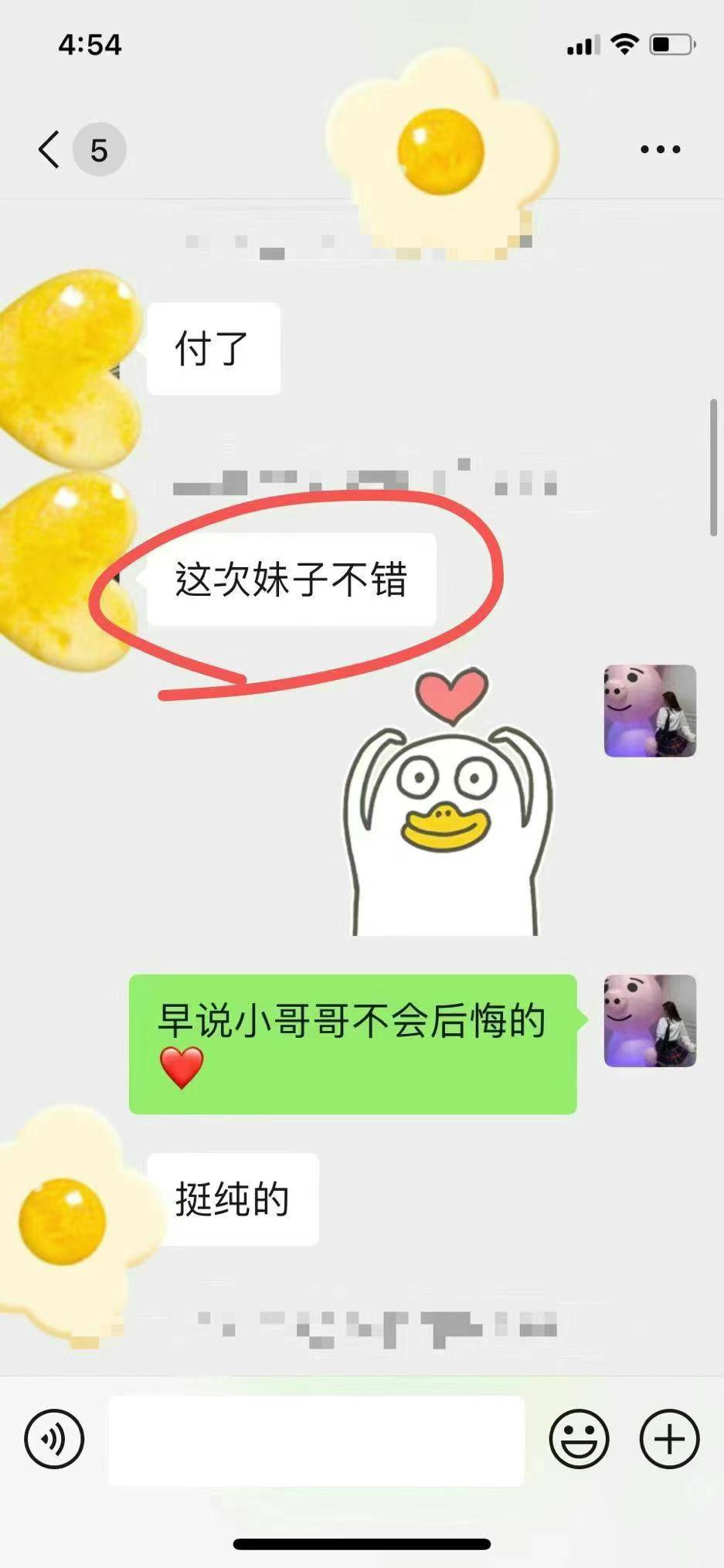
Task: Tap the avatar beside the duck sticker
Action: (650, 711)
